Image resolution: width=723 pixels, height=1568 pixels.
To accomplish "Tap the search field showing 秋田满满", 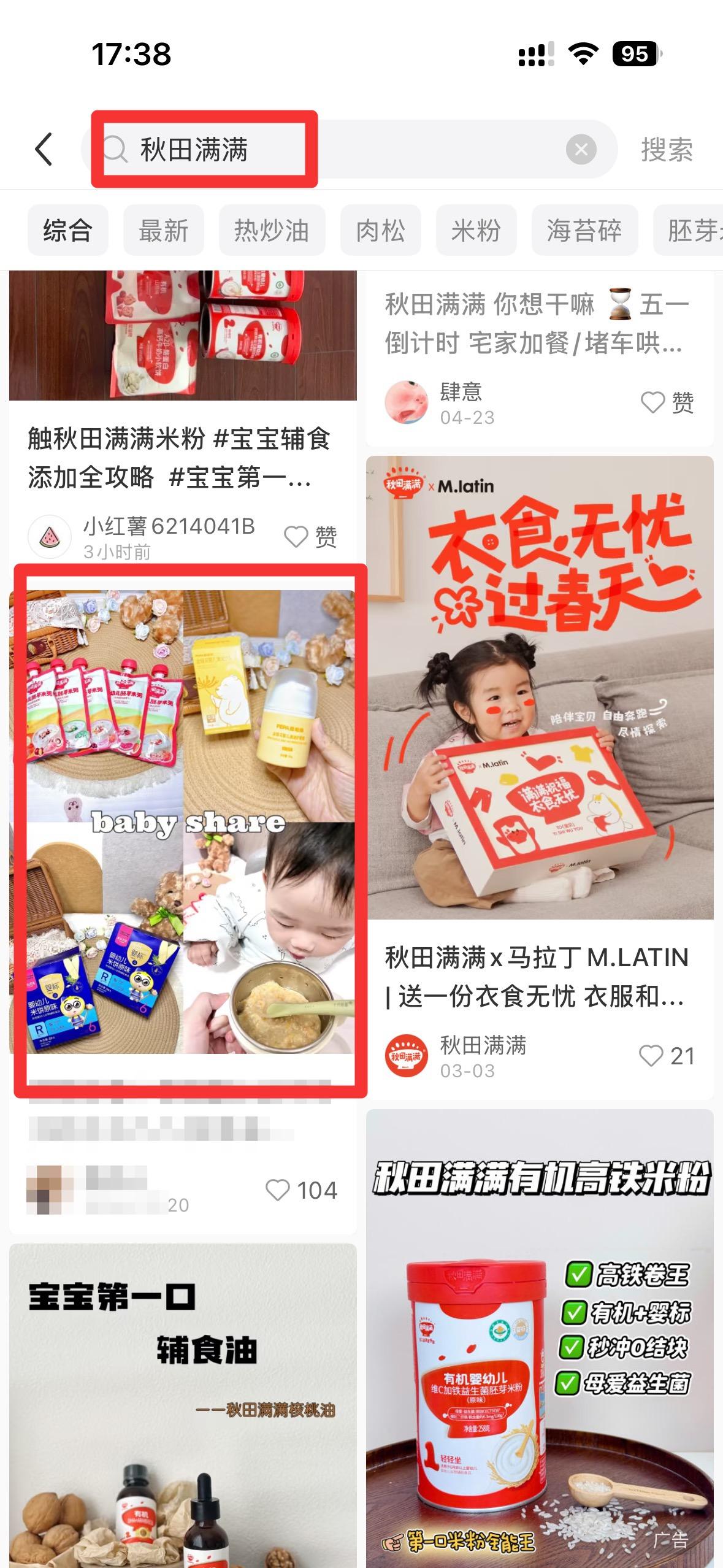I will pos(349,149).
